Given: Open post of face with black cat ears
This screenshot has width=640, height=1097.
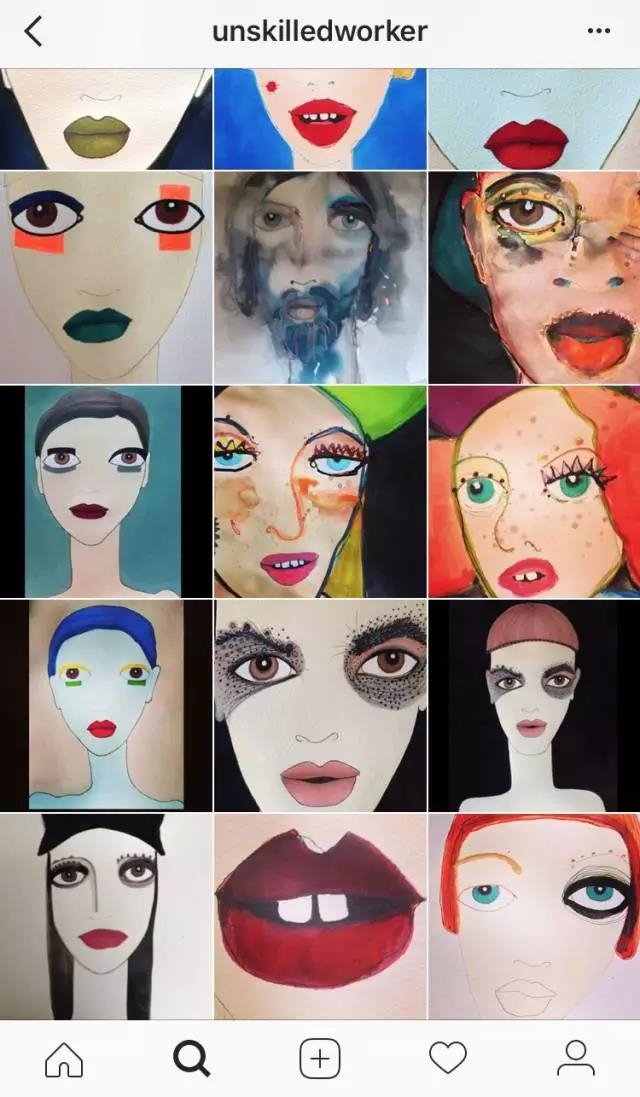Looking at the screenshot, I should click(x=105, y=916).
